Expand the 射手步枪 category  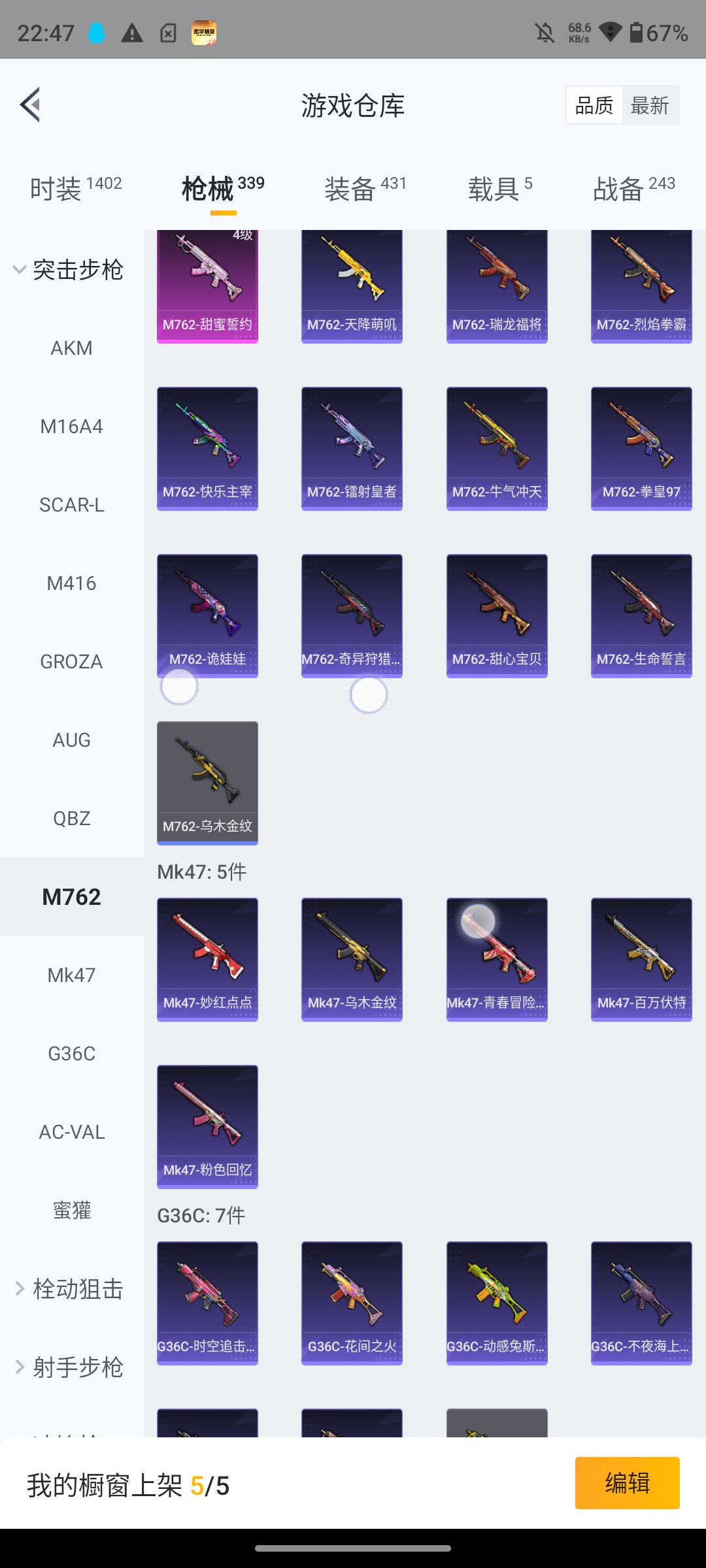pyautogui.click(x=69, y=1367)
